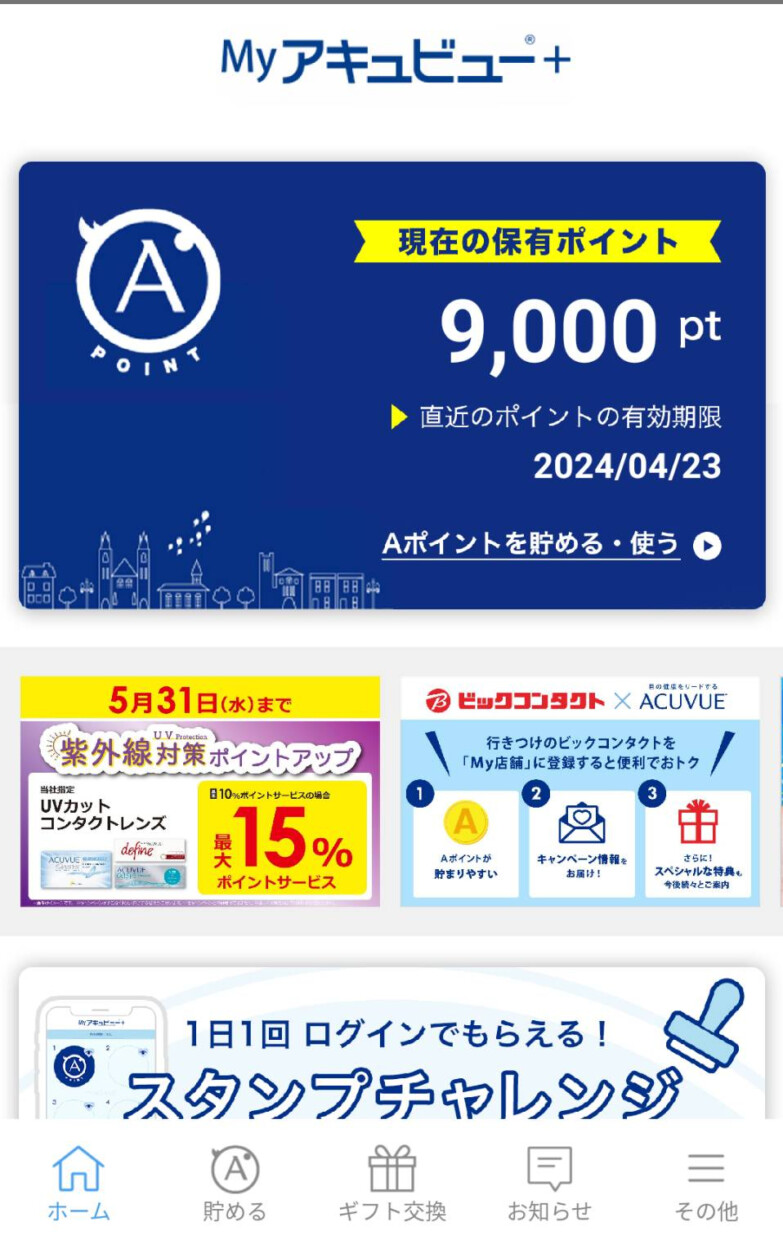
Task: Switch to the ギフト交換 tab
Action: (x=392, y=1184)
